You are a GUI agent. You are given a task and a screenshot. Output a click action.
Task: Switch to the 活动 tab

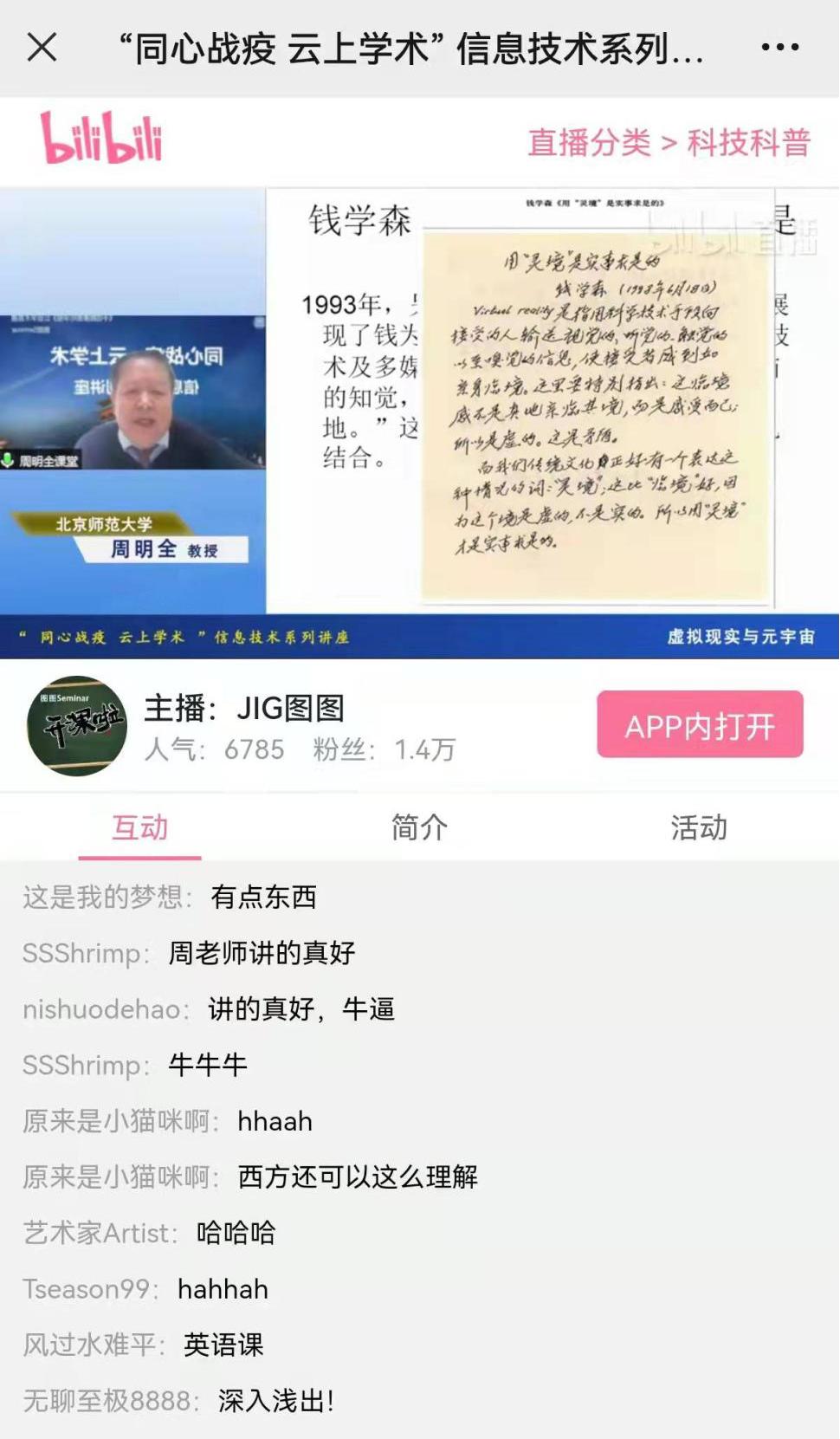[698, 827]
